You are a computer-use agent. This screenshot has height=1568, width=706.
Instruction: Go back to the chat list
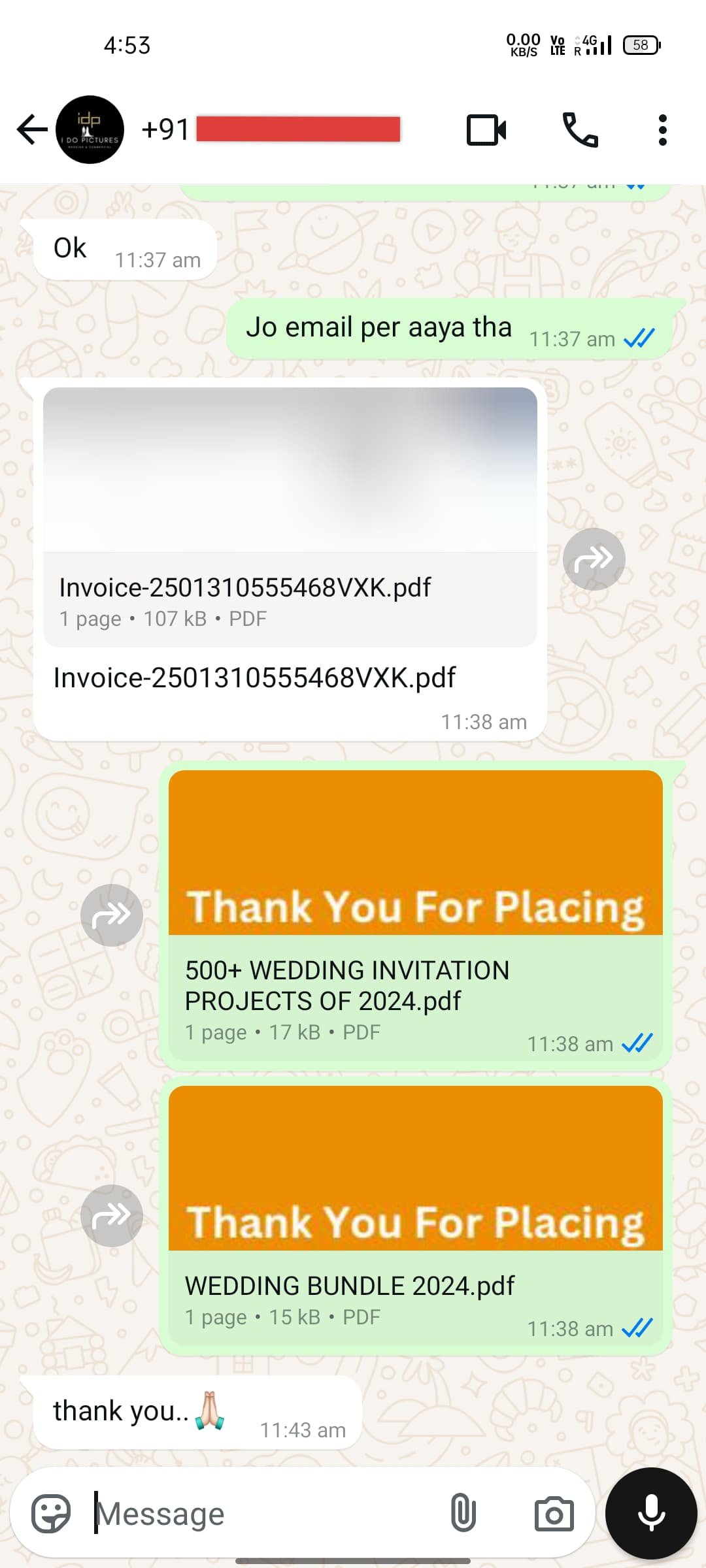coord(31,129)
